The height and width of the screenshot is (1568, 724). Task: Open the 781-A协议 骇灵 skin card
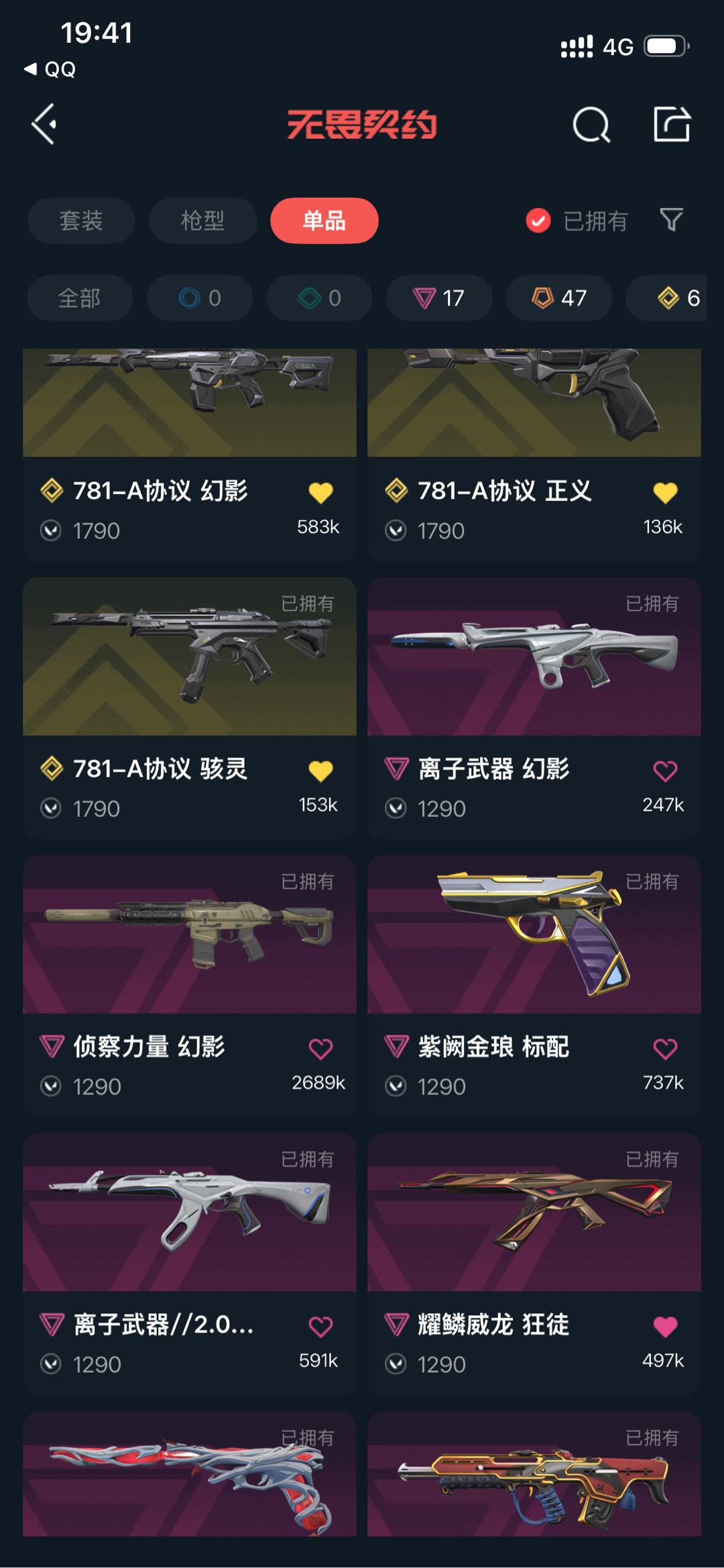(x=190, y=708)
